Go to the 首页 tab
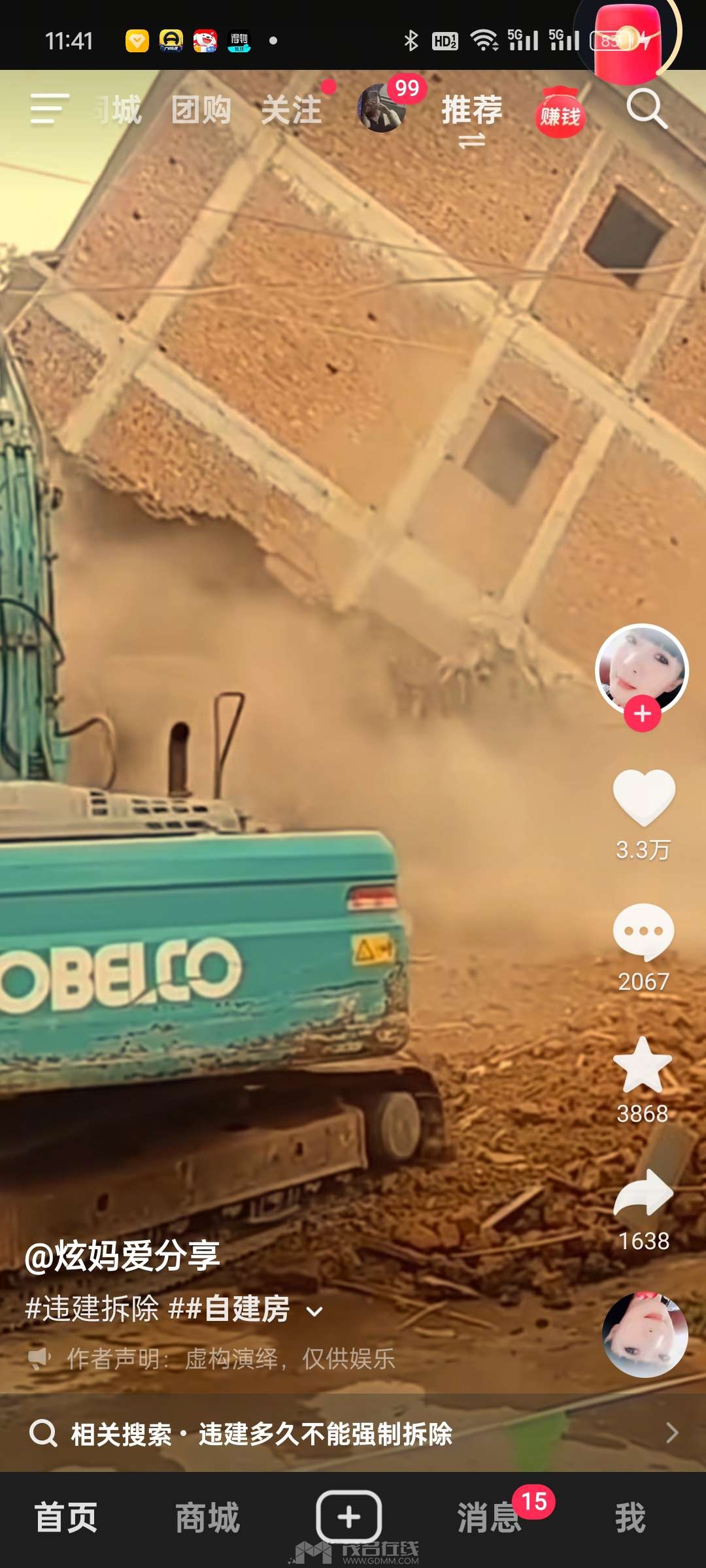 click(66, 1517)
